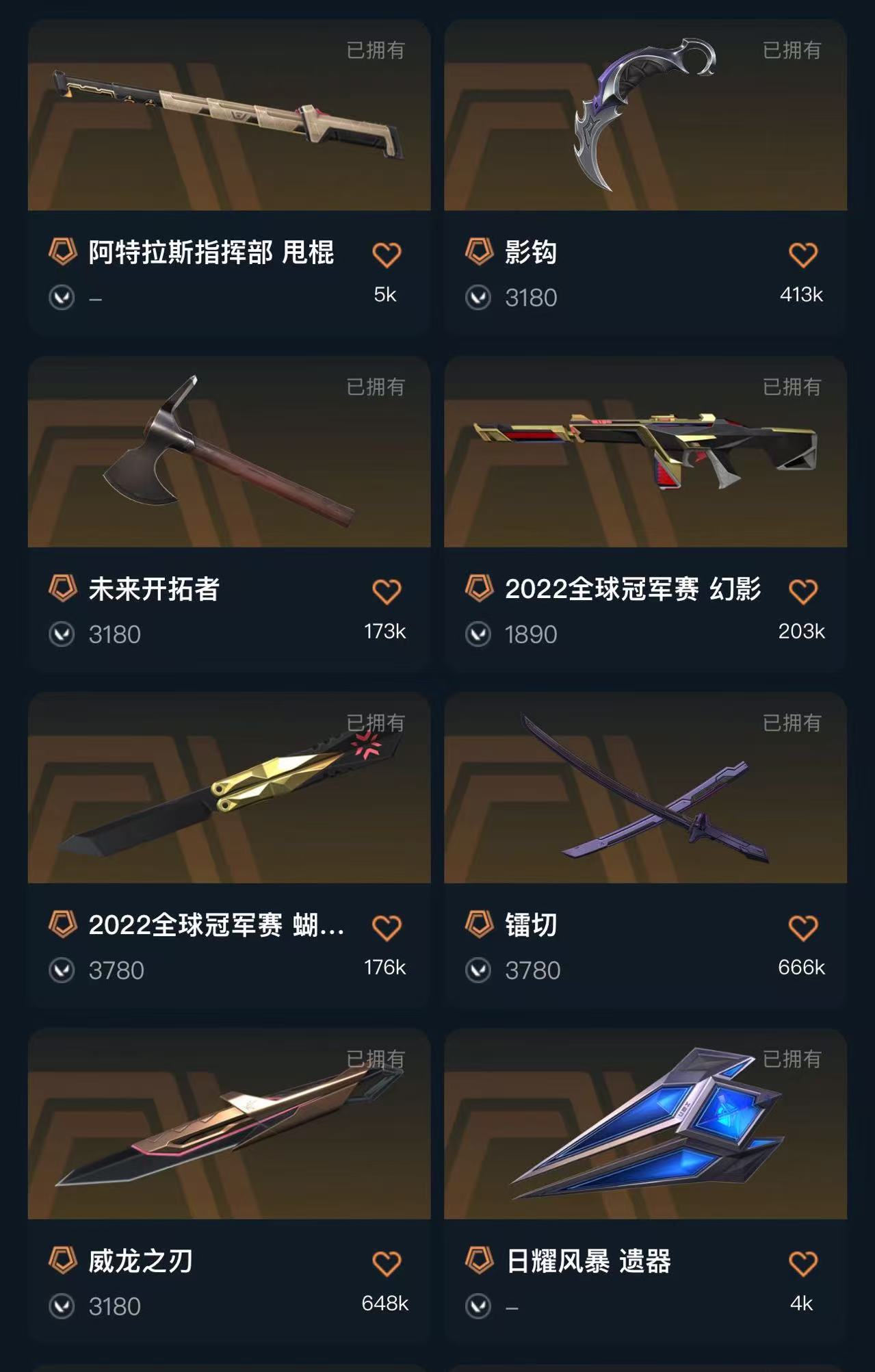
Task: Tap the heart icon for 日耀风暴 遗器
Action: 802,1264
